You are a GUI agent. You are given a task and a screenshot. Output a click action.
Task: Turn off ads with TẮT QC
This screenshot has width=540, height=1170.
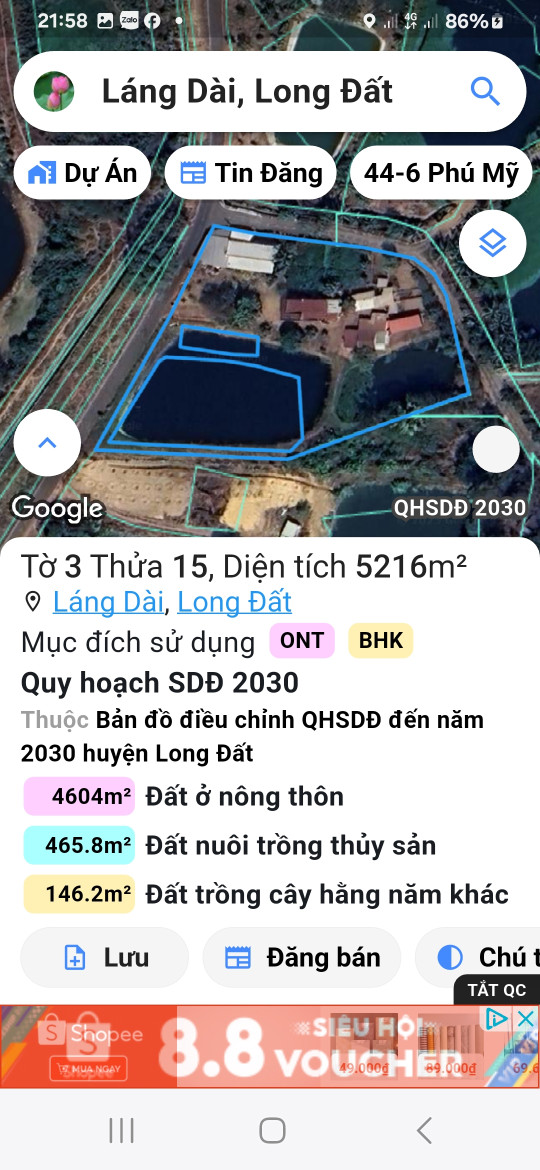pyautogui.click(x=497, y=990)
